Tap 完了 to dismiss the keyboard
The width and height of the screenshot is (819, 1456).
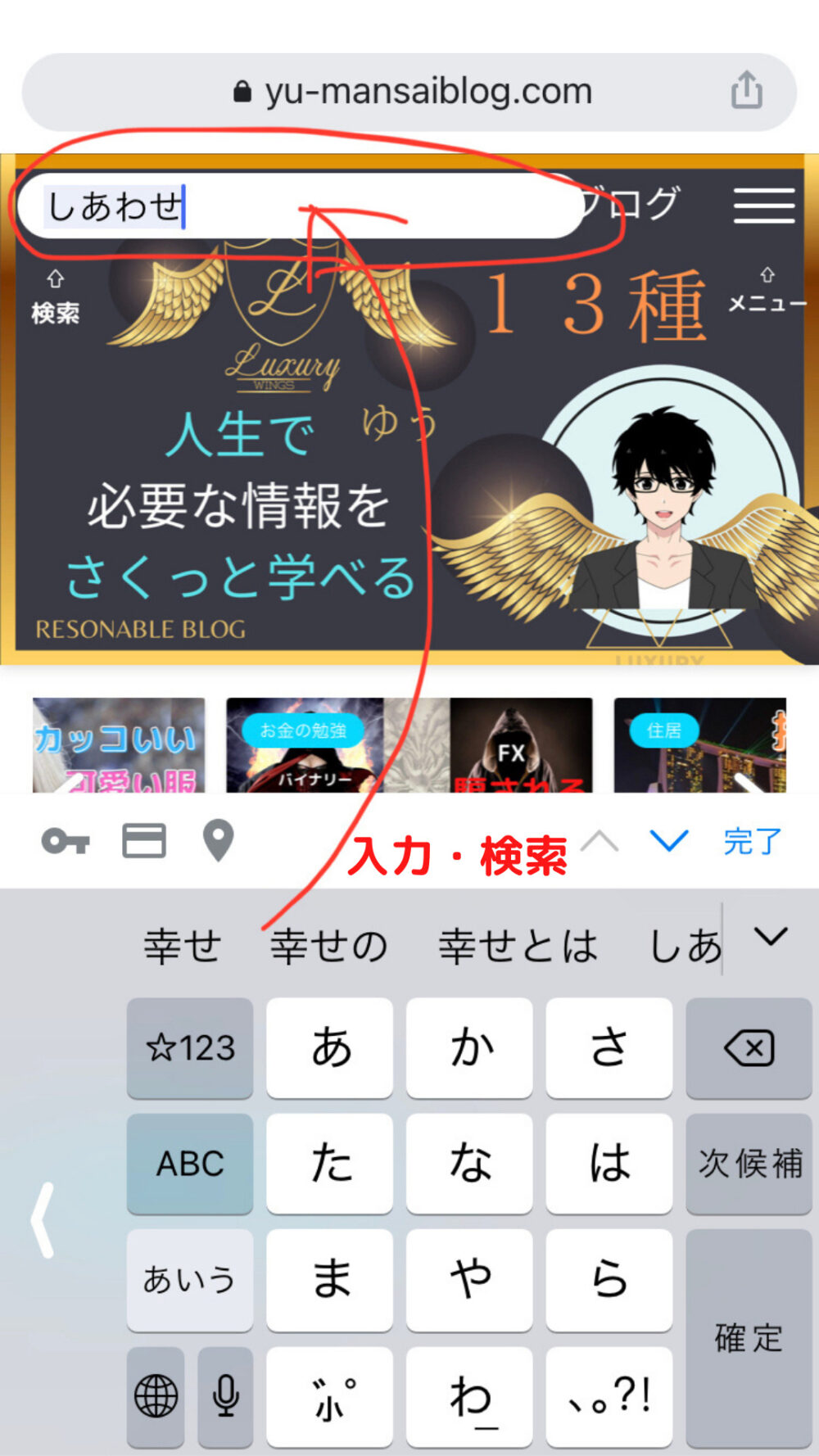tap(752, 842)
